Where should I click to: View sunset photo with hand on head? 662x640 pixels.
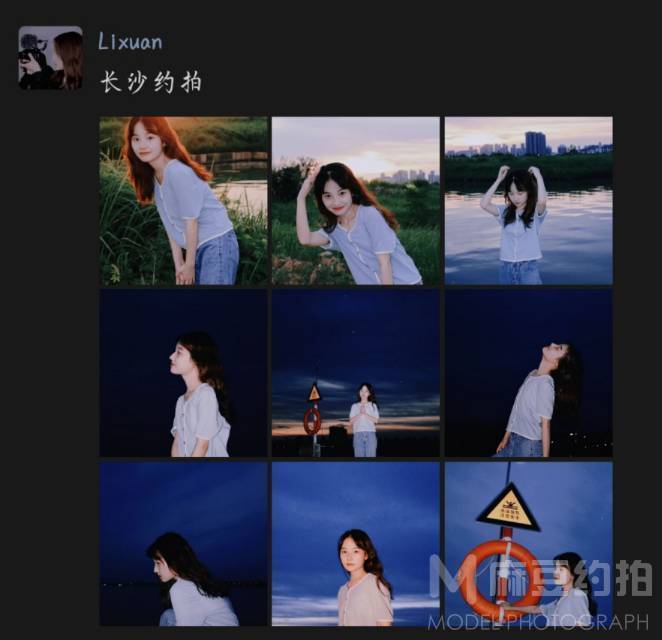pos(355,201)
